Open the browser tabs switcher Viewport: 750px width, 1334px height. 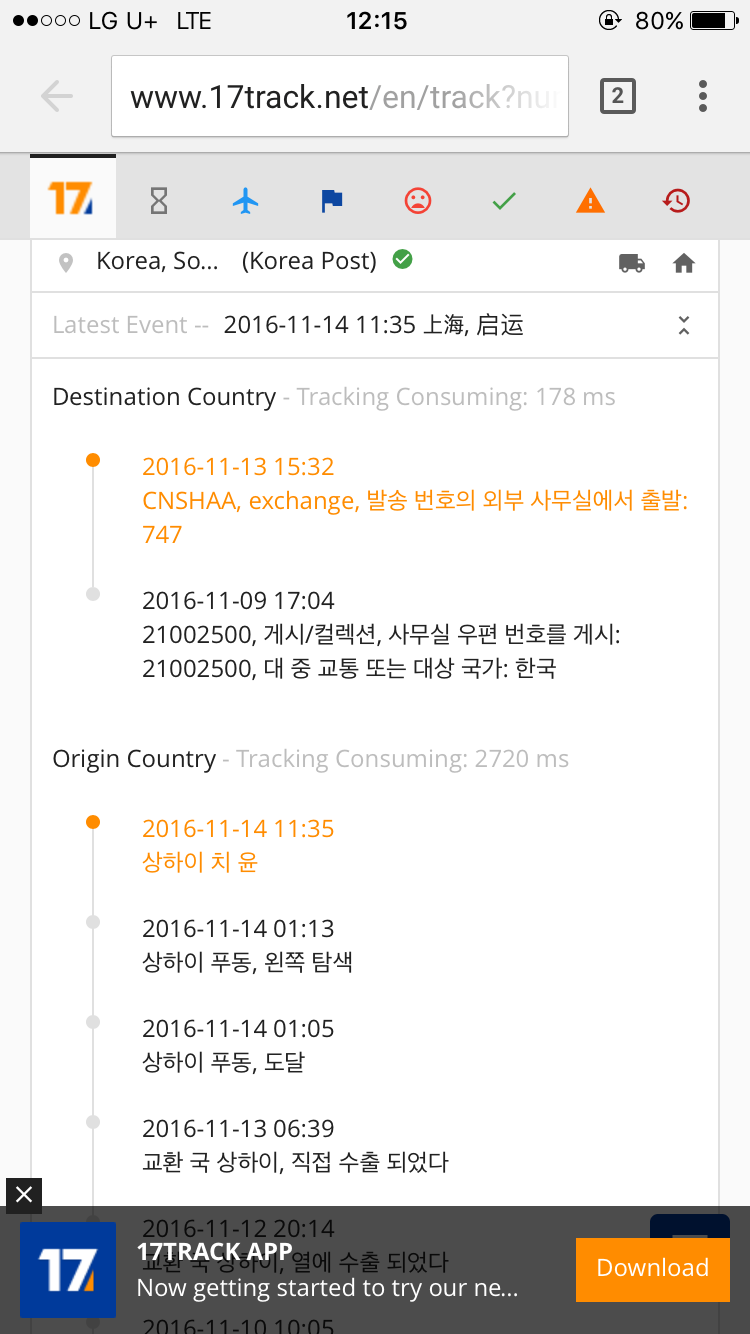coord(617,96)
